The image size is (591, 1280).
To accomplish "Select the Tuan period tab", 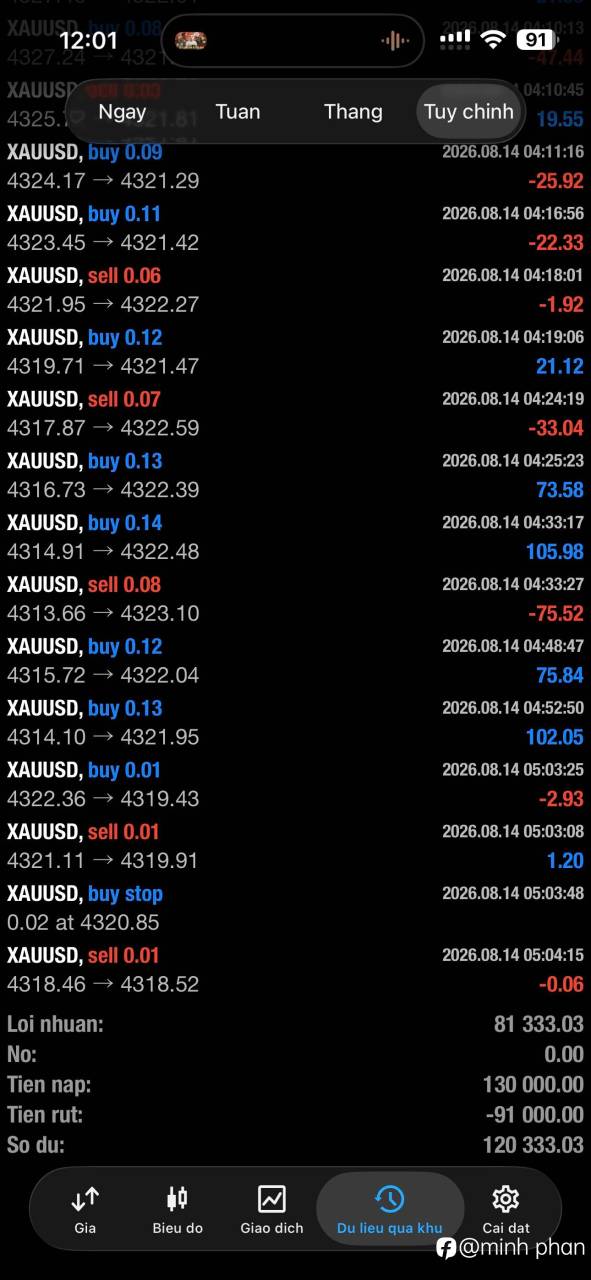I will click(x=238, y=111).
